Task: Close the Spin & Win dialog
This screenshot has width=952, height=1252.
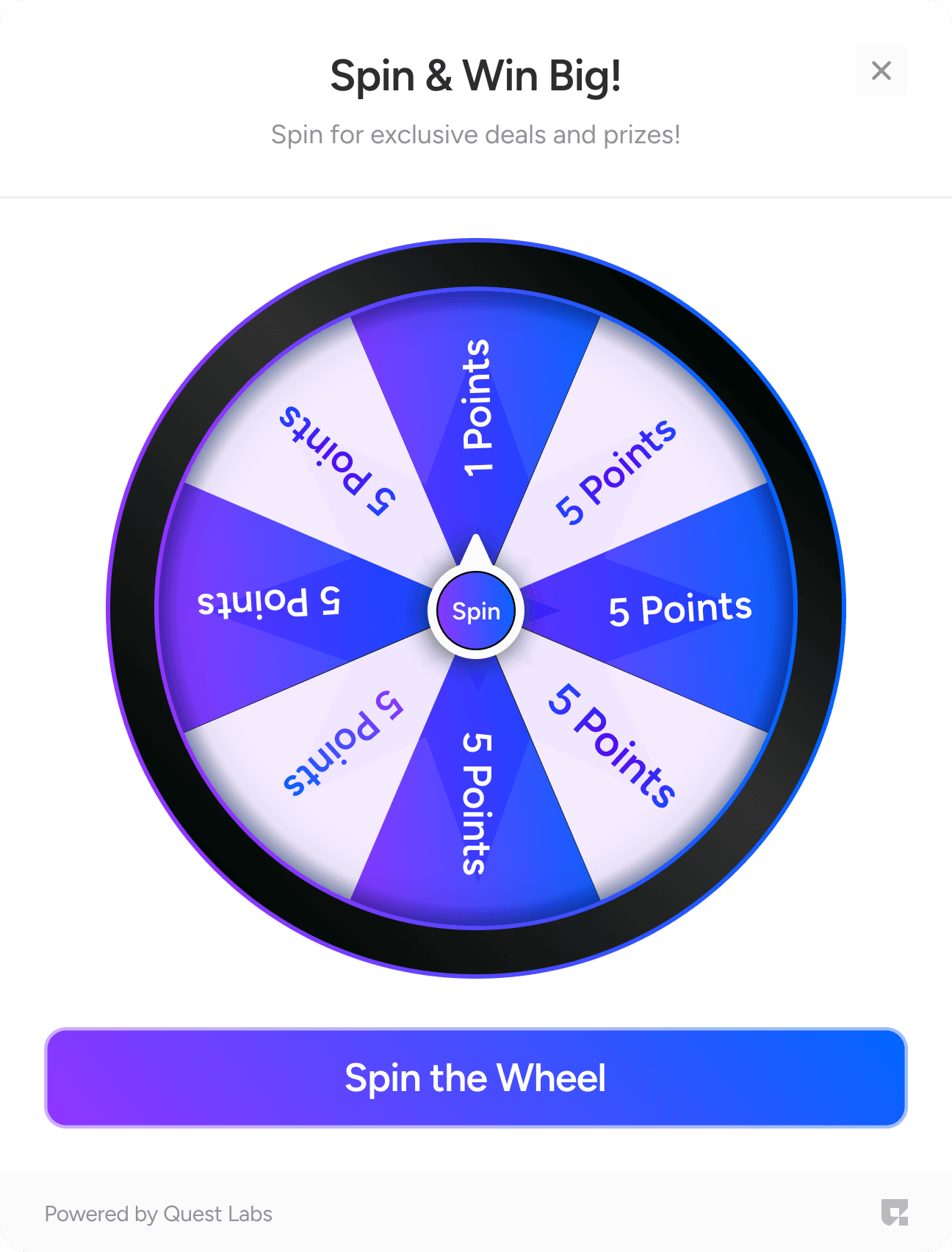Action: 881,71
